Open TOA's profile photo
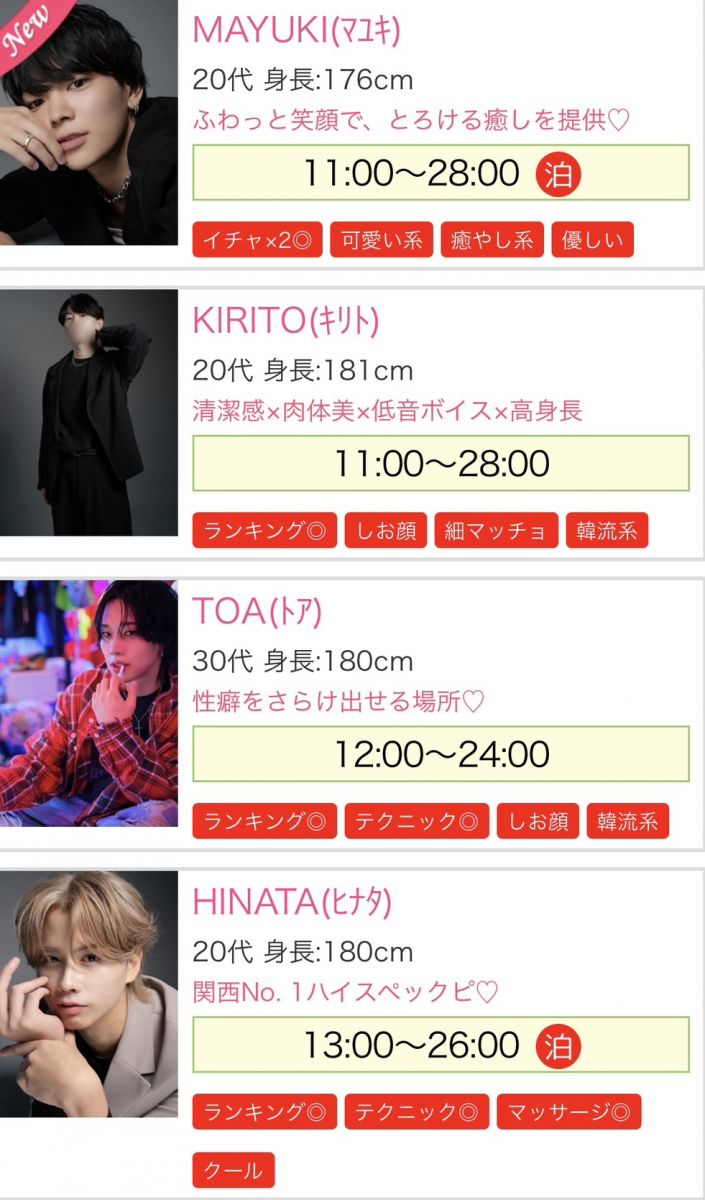 [x=88, y=703]
